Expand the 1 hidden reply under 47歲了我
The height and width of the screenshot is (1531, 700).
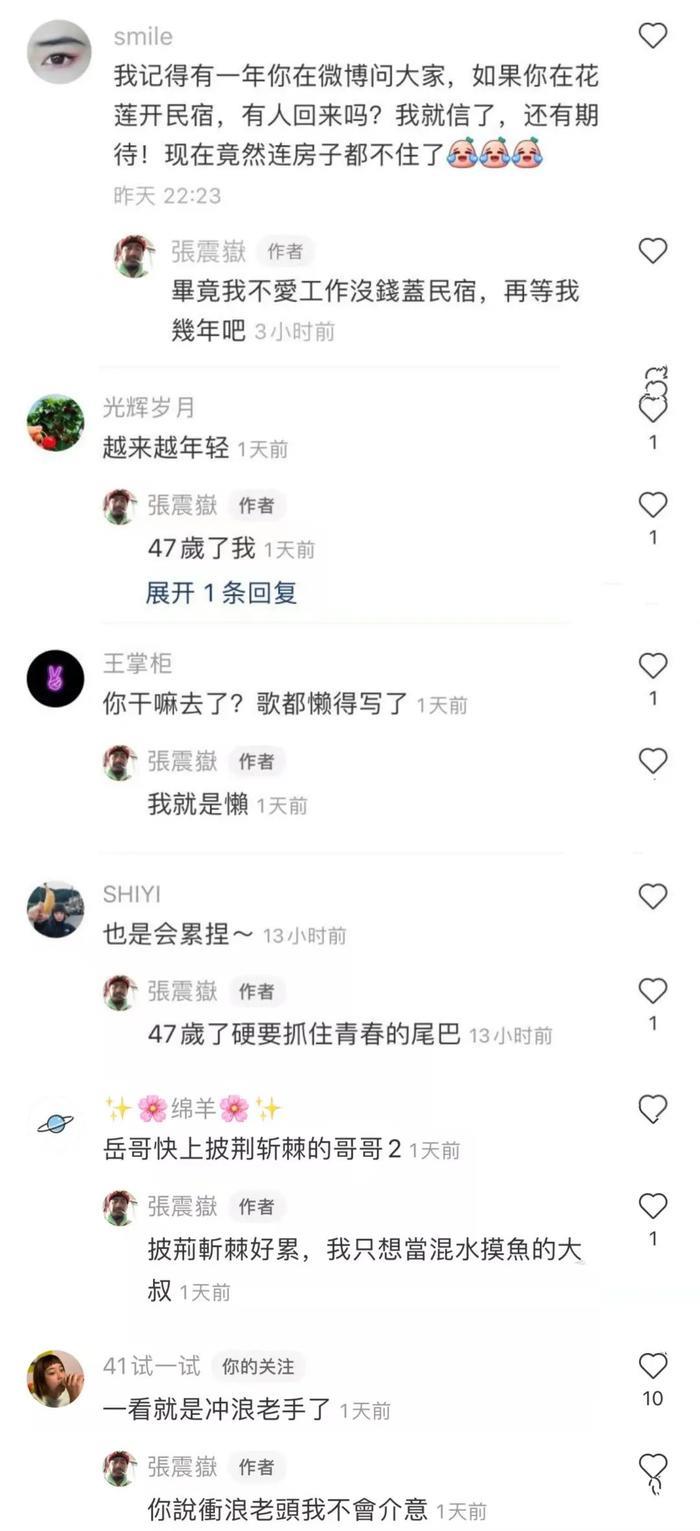tap(221, 592)
